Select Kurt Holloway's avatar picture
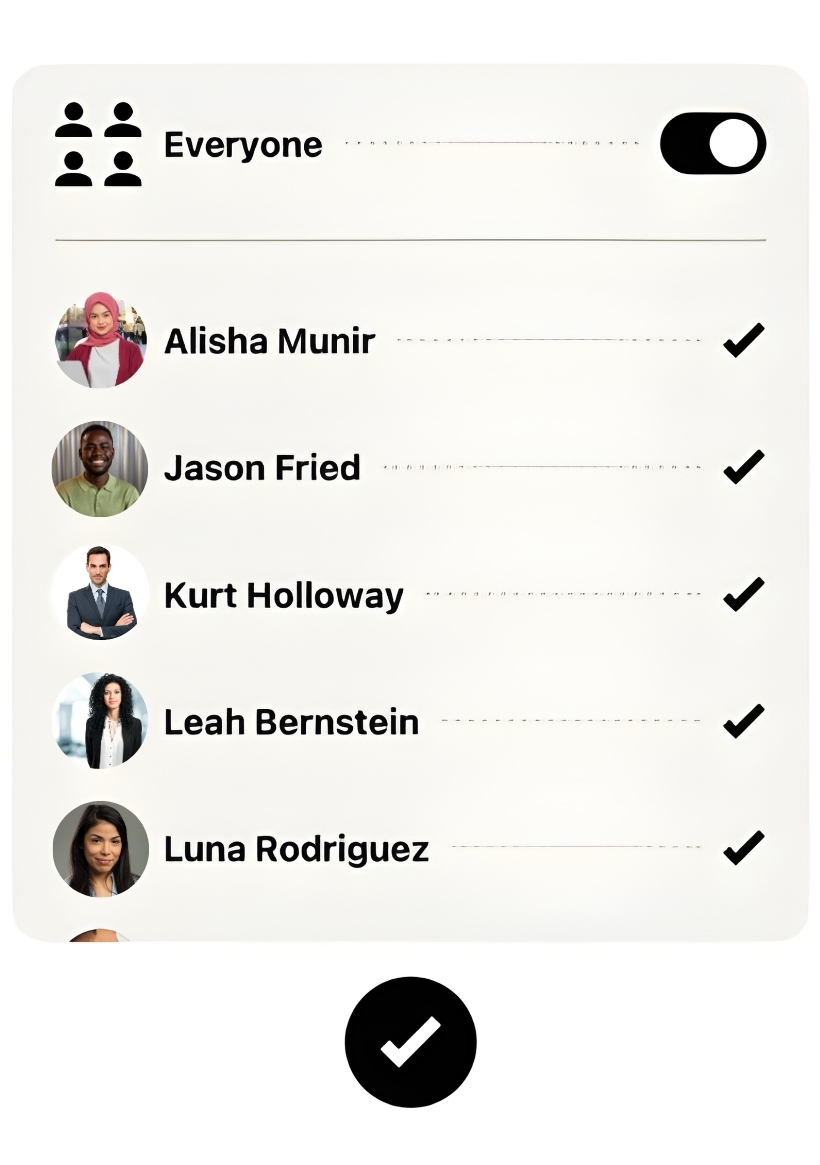Screen dimensions: 820x1165 (99, 595)
